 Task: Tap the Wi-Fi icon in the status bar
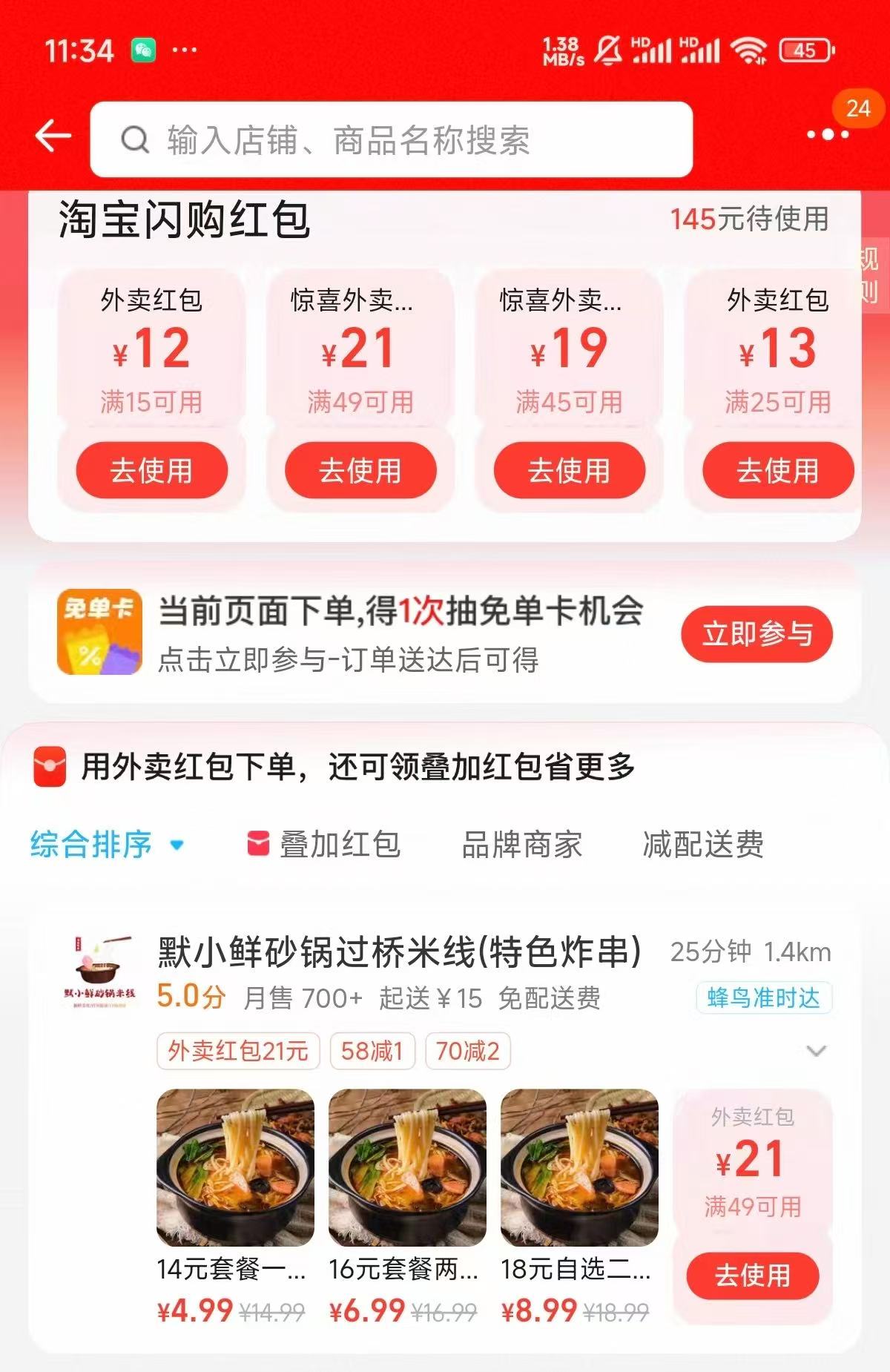(748, 50)
